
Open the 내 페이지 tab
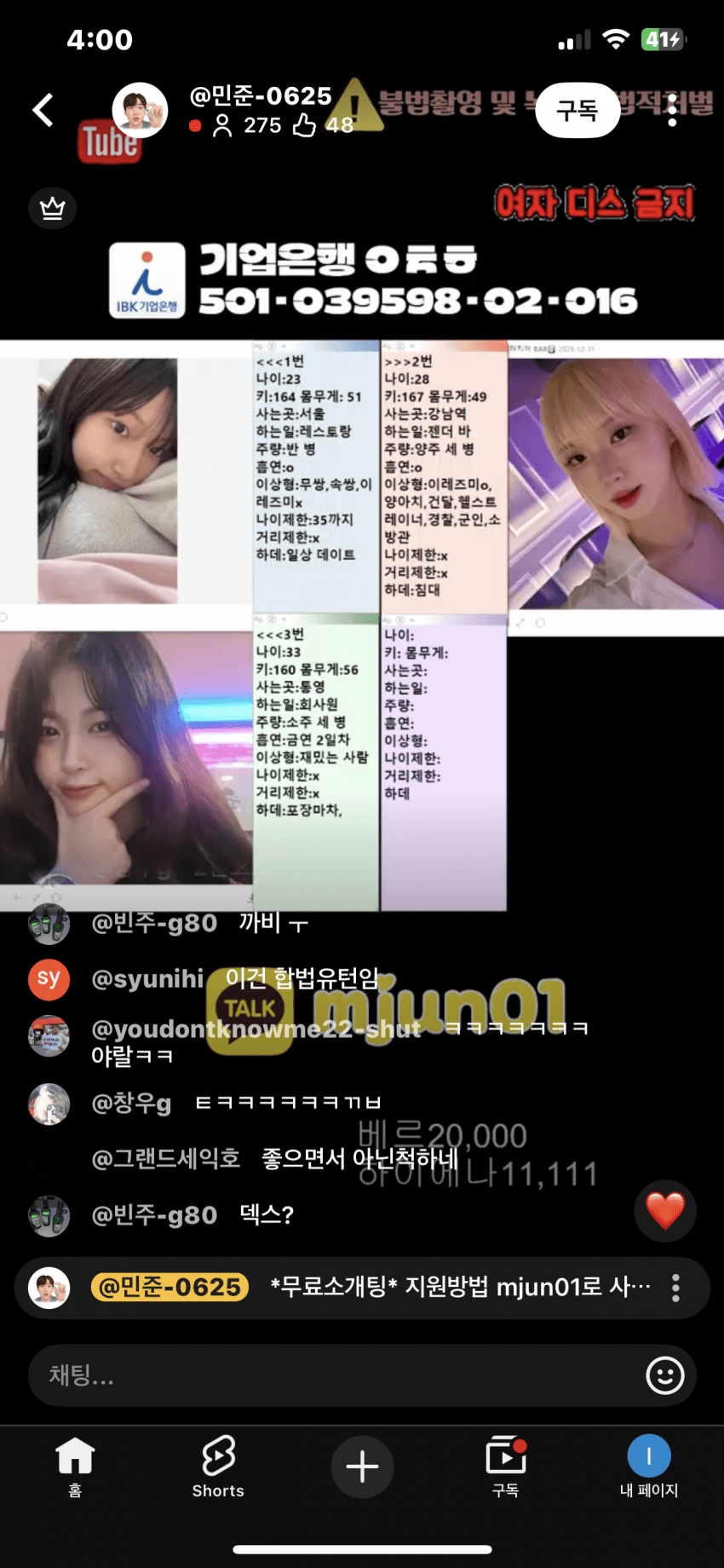tap(649, 1467)
